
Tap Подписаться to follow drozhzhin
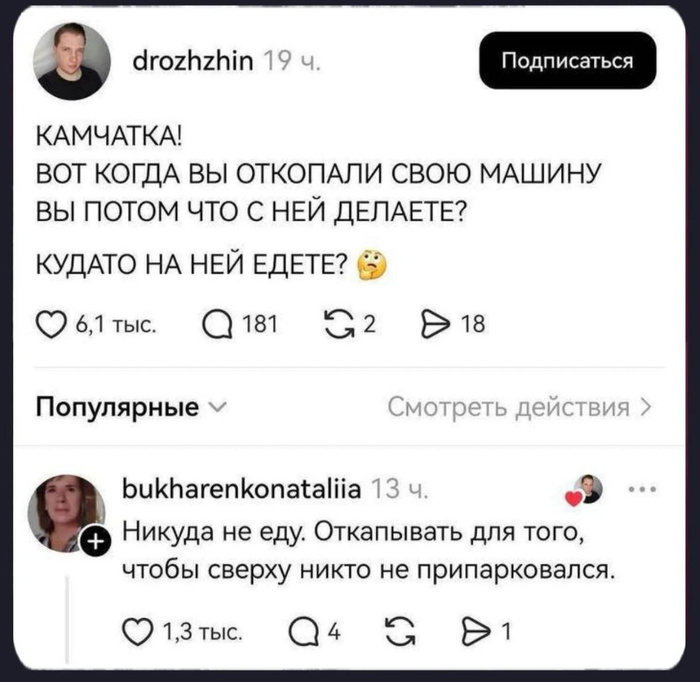(x=568, y=61)
